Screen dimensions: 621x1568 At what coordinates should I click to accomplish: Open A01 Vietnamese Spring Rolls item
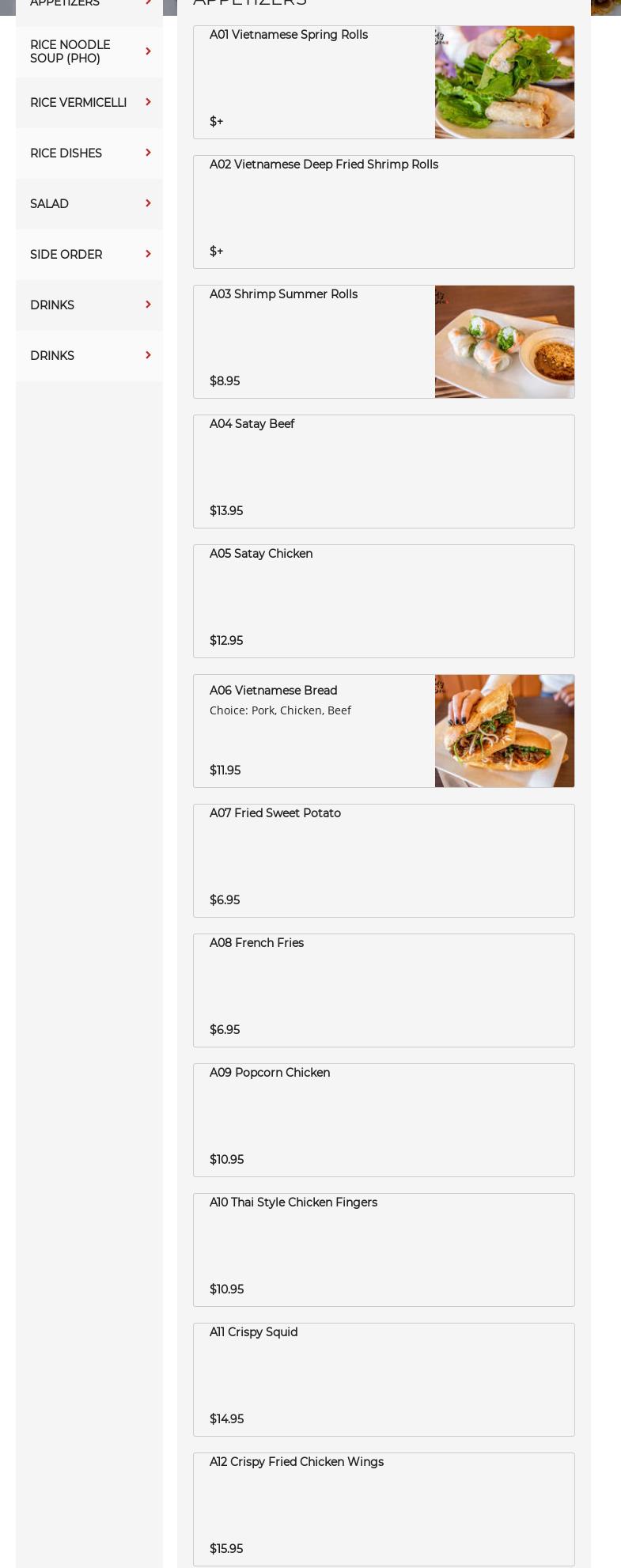coord(384,82)
